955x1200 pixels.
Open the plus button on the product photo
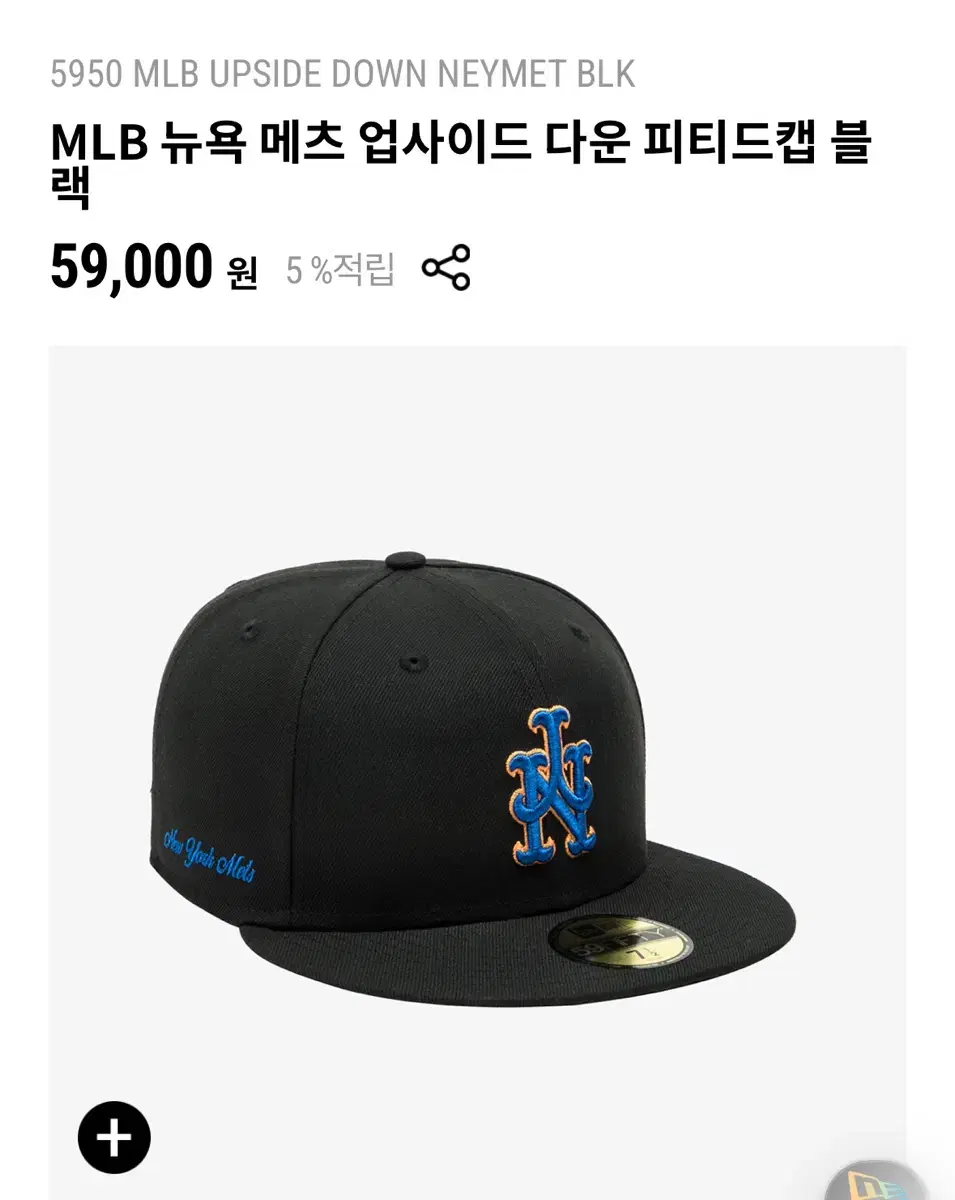[x=113, y=1135]
